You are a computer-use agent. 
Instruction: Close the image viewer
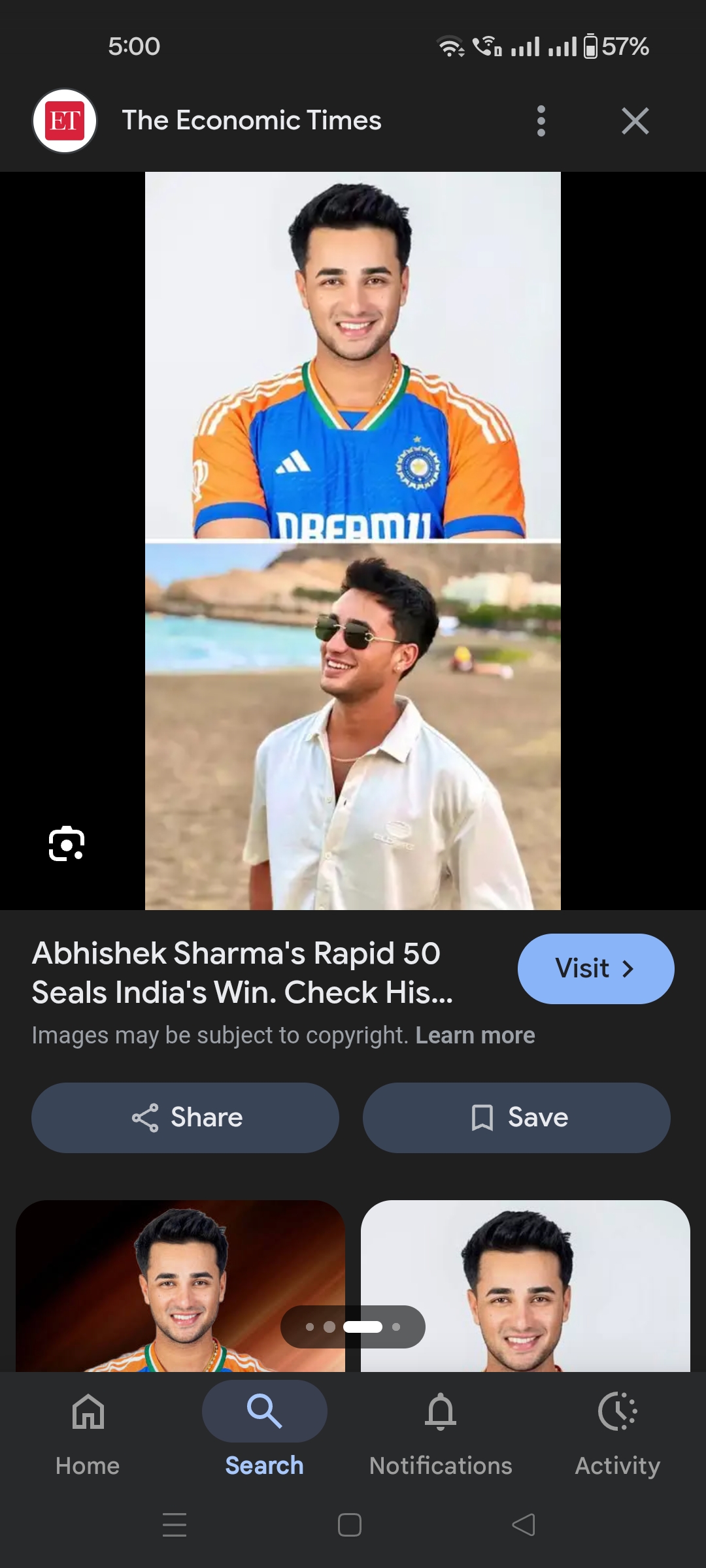point(635,121)
